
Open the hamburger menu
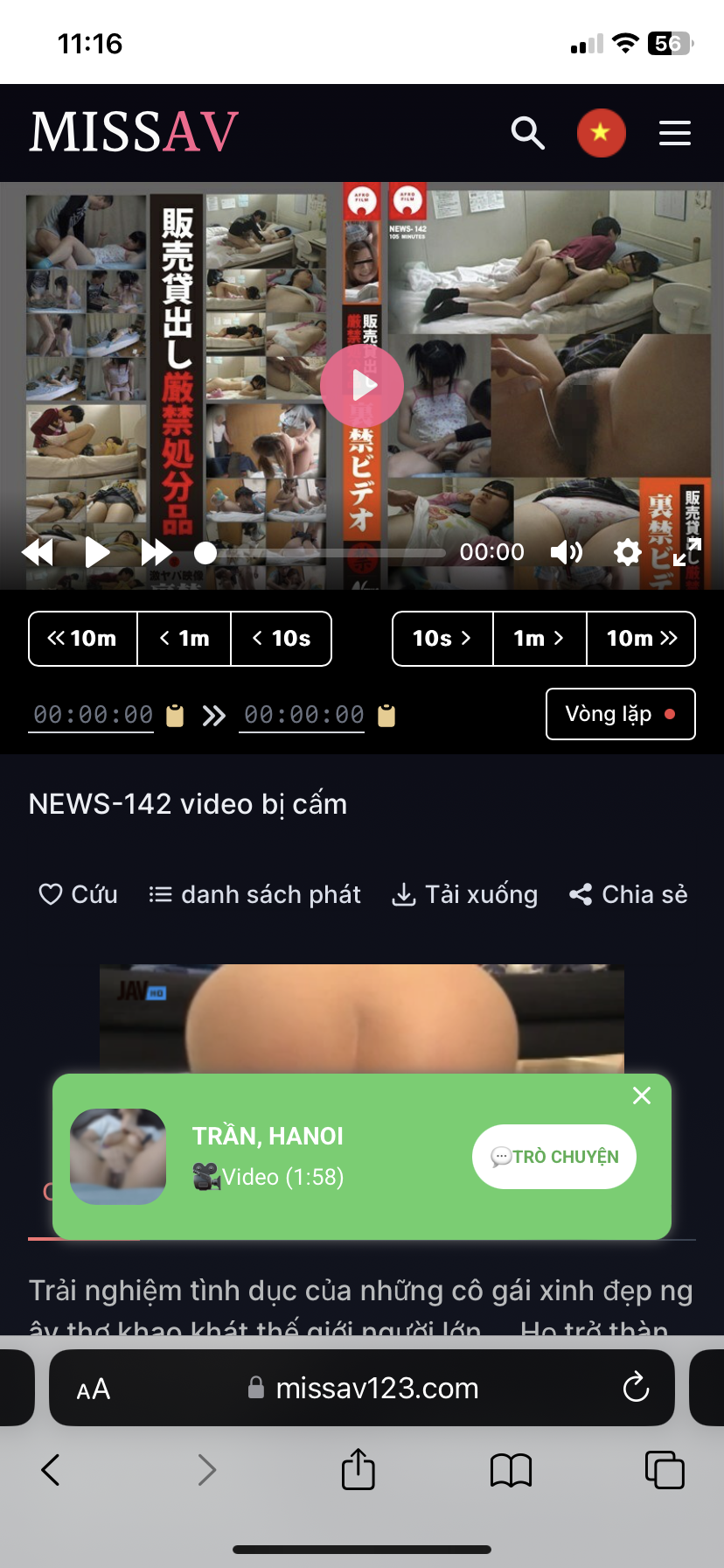click(674, 133)
